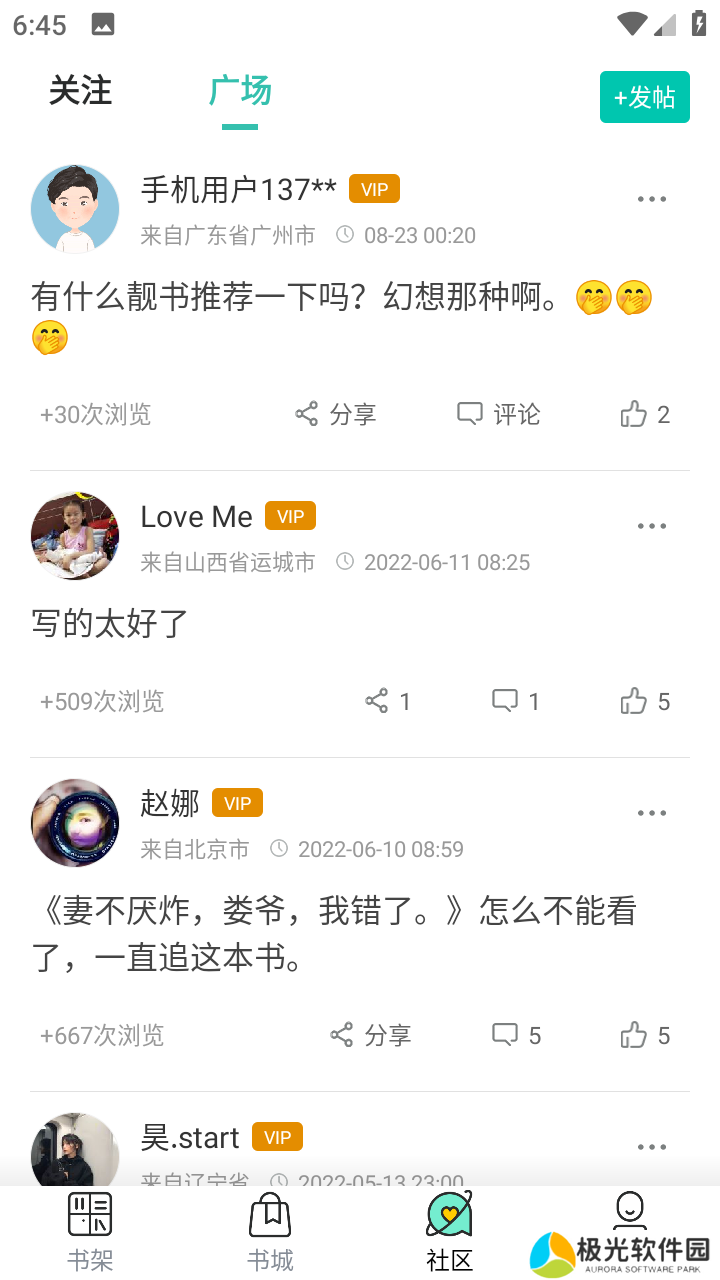Image resolution: width=720 pixels, height=1280 pixels.
Task: Open more options on 手机用户137** post
Action: point(652,199)
